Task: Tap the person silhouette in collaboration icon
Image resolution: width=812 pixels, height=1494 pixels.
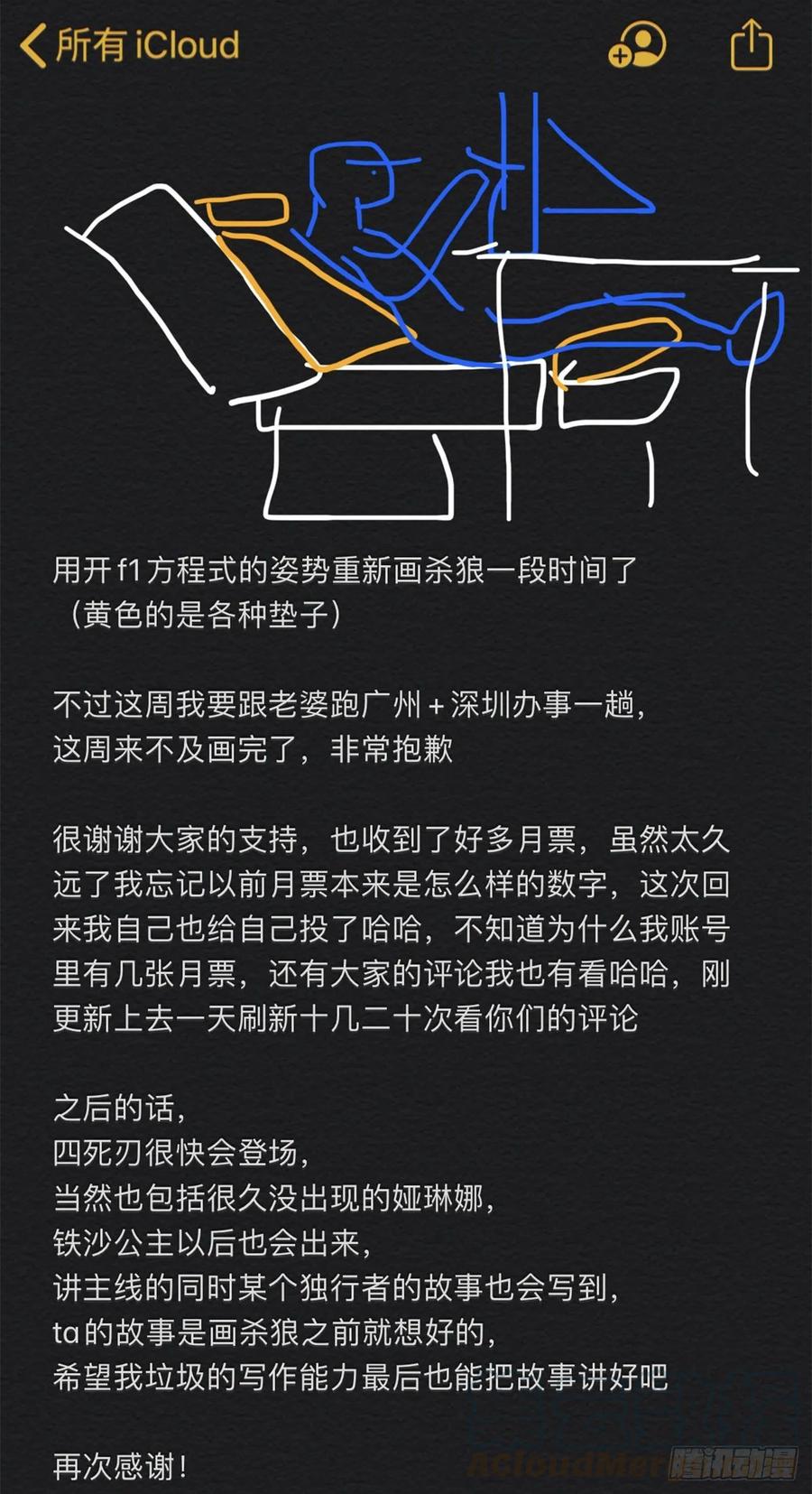Action: [644, 43]
